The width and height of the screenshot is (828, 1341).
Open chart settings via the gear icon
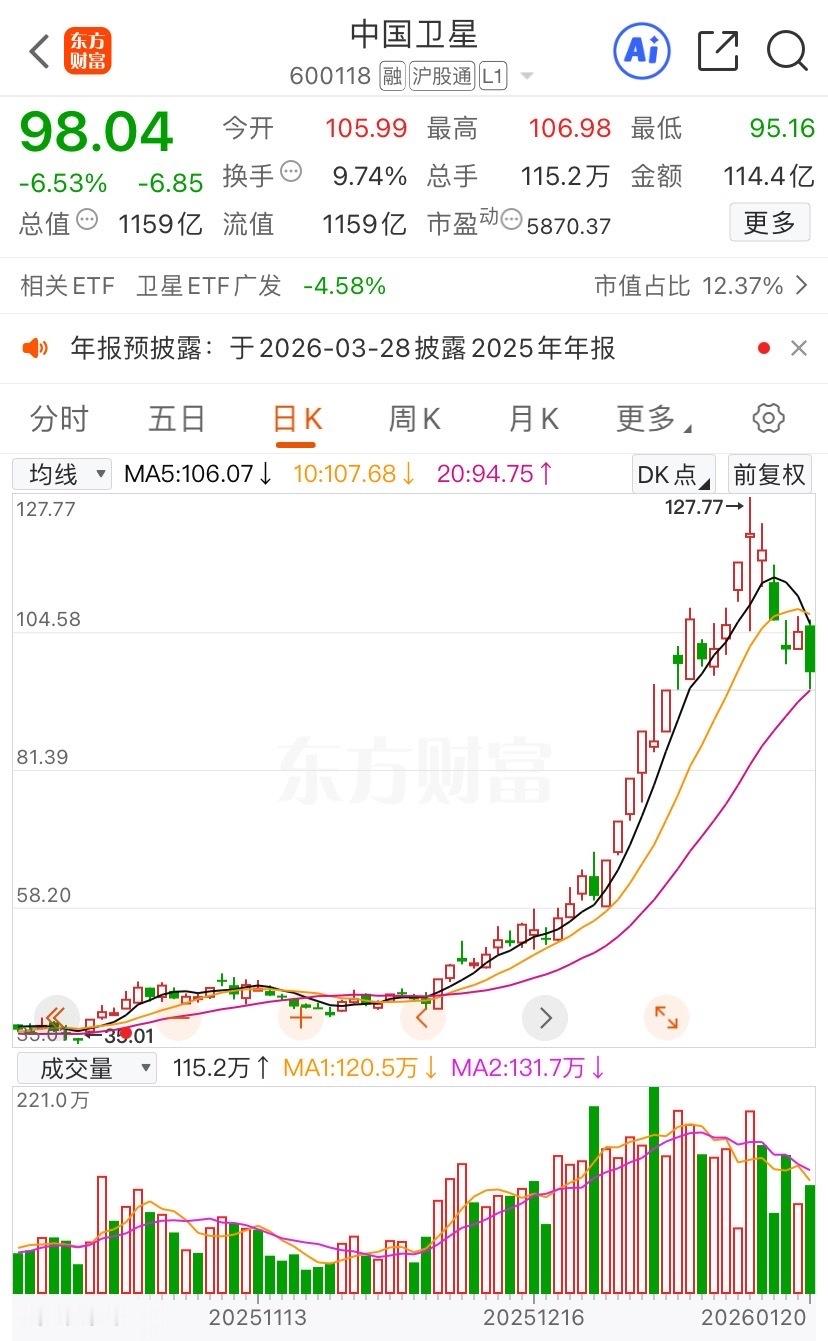pos(767,419)
